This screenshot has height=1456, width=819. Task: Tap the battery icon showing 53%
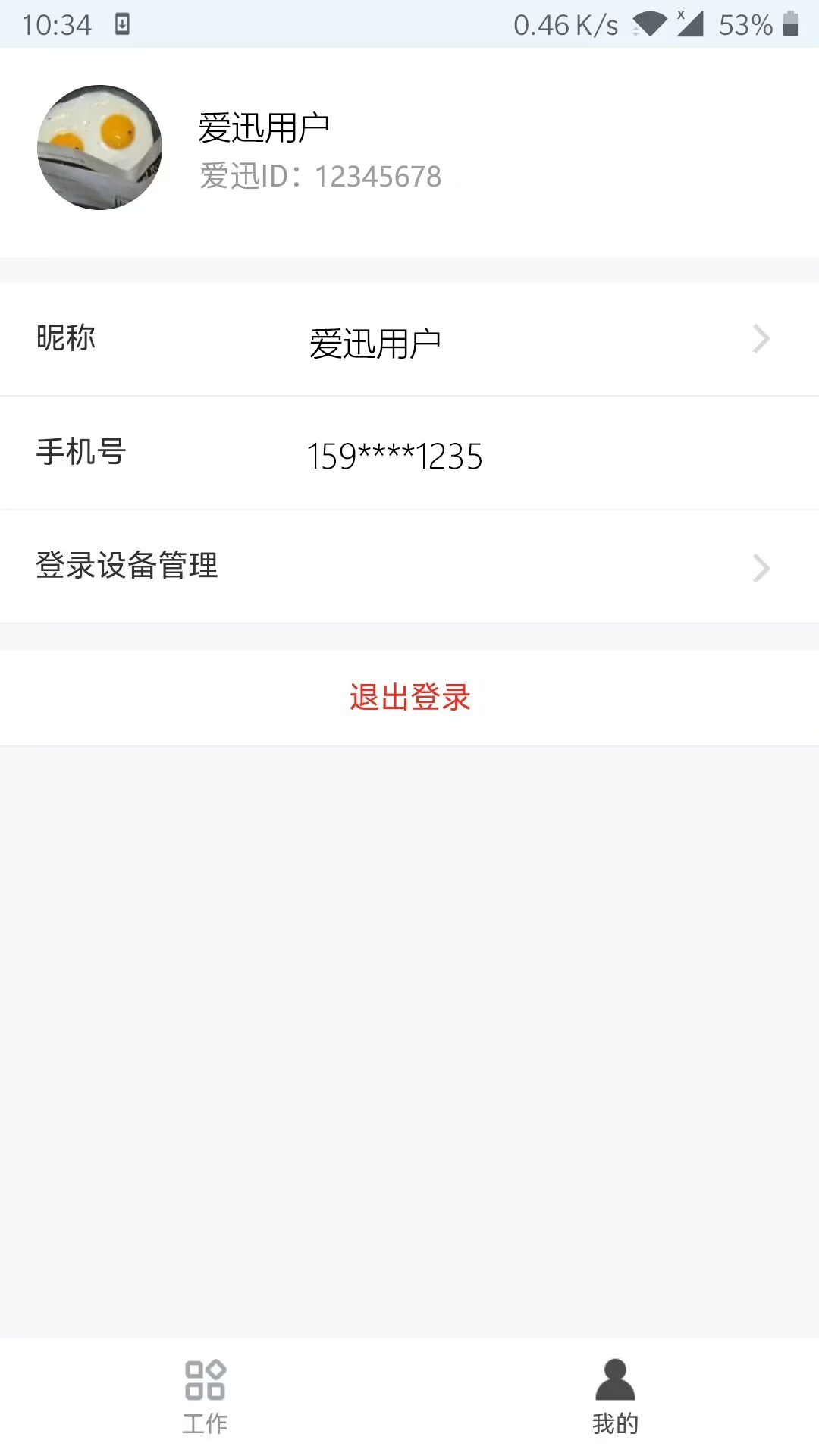pyautogui.click(x=789, y=23)
